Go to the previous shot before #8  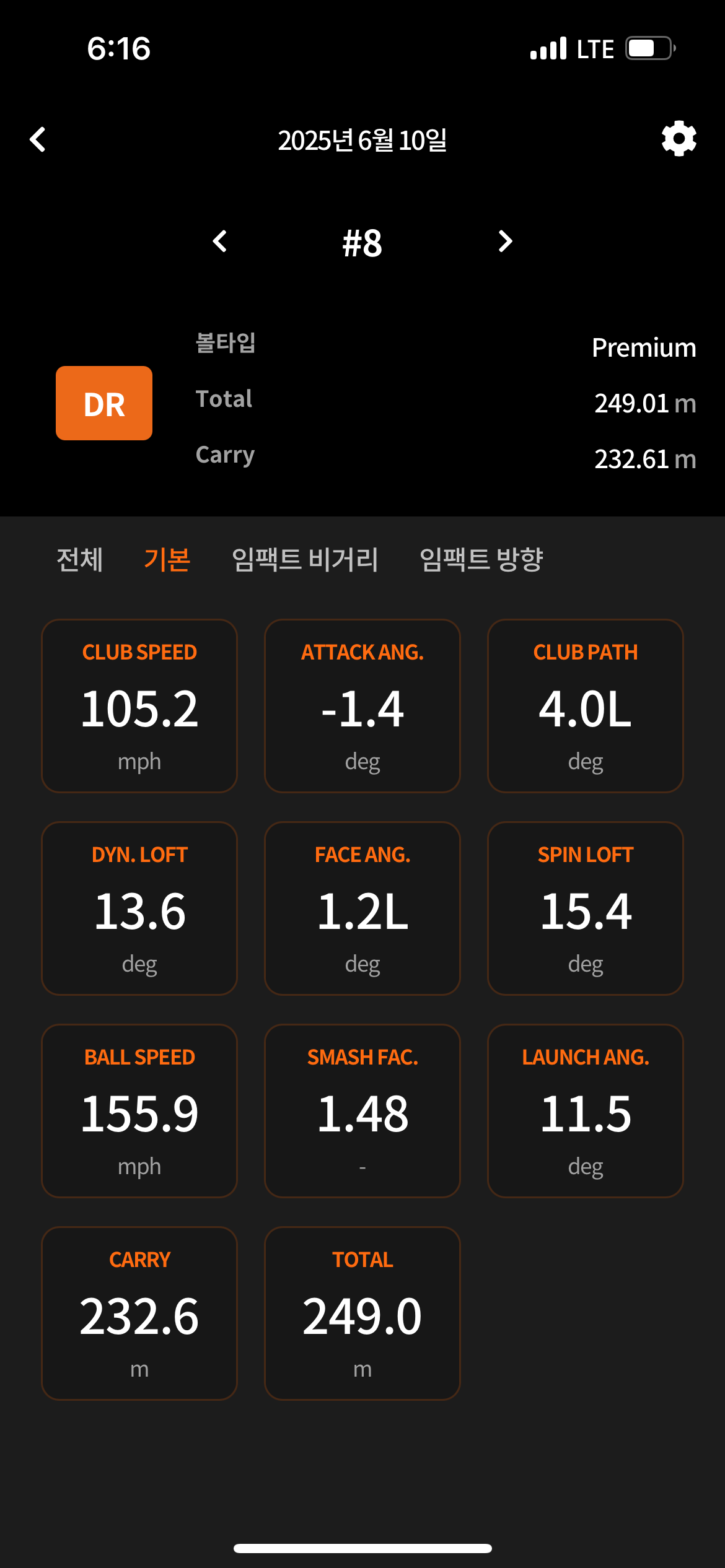coord(220,241)
